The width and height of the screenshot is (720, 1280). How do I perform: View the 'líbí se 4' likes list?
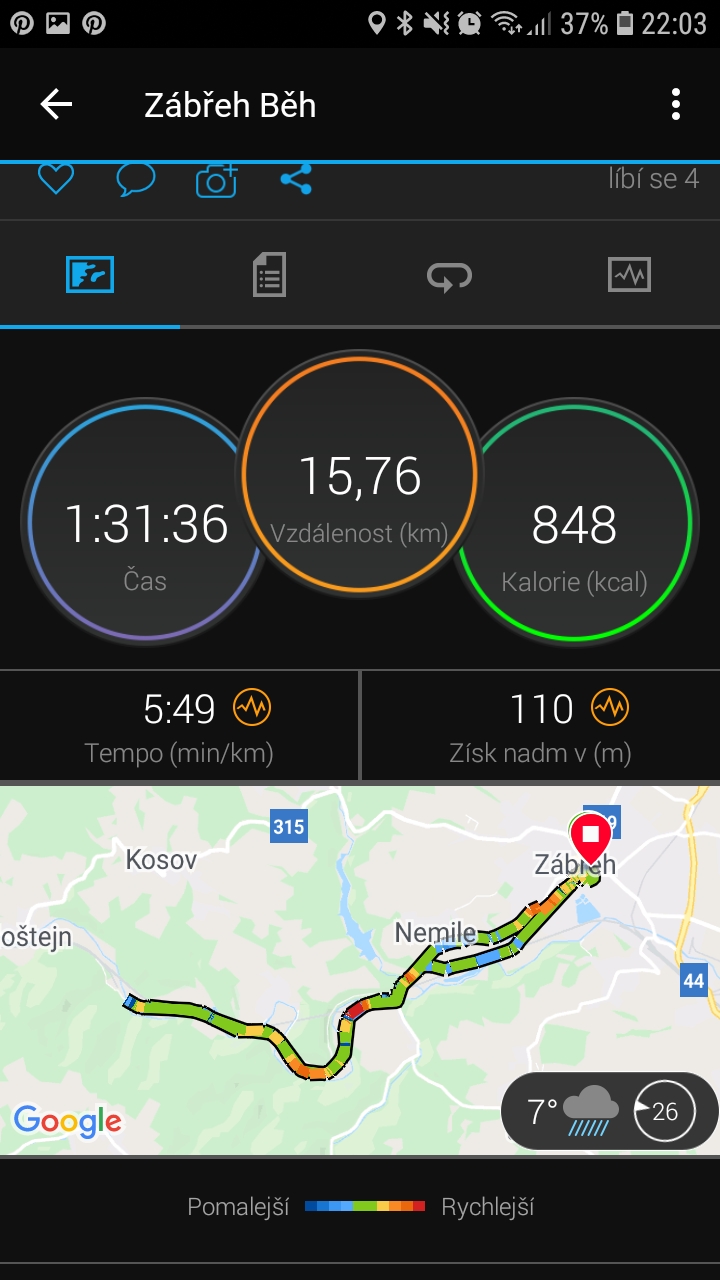(653, 179)
